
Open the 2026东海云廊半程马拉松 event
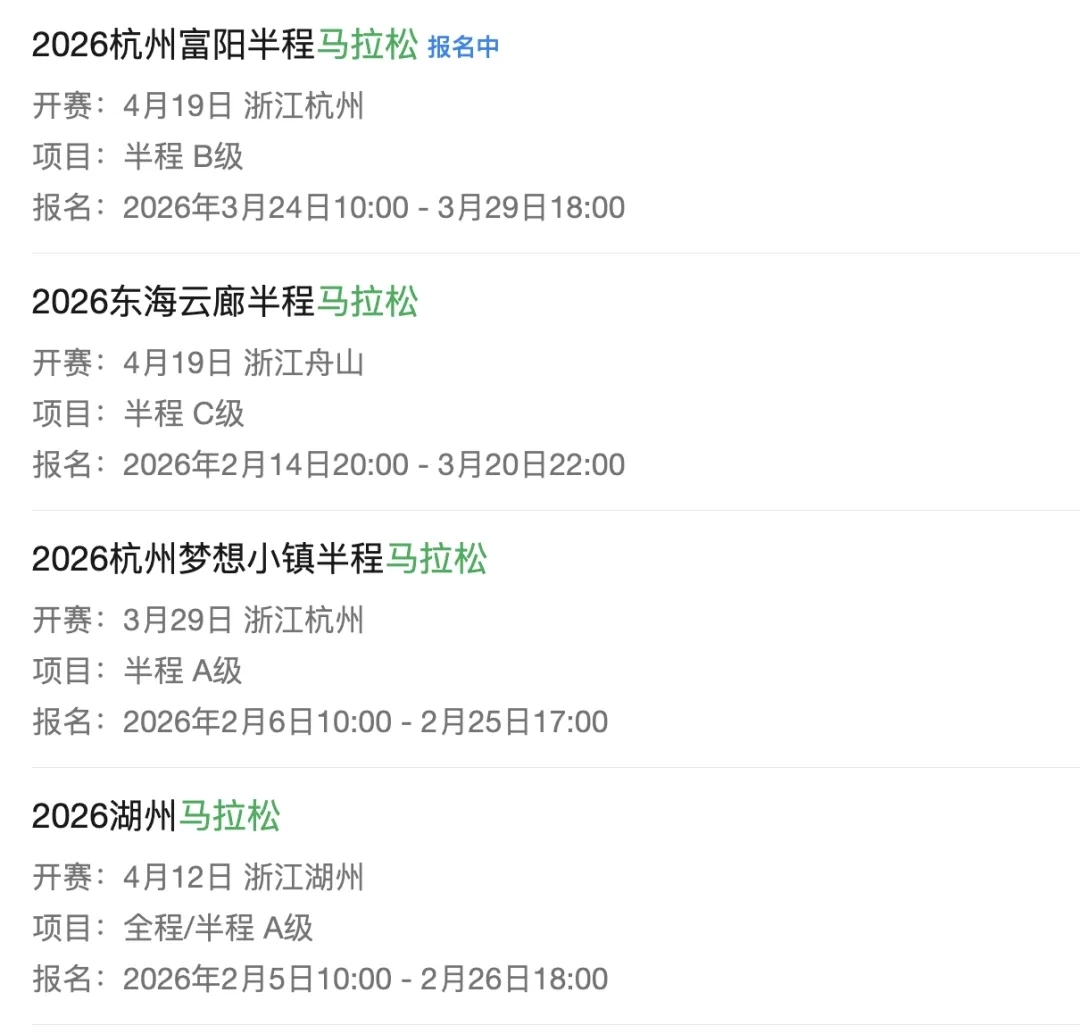(x=225, y=301)
